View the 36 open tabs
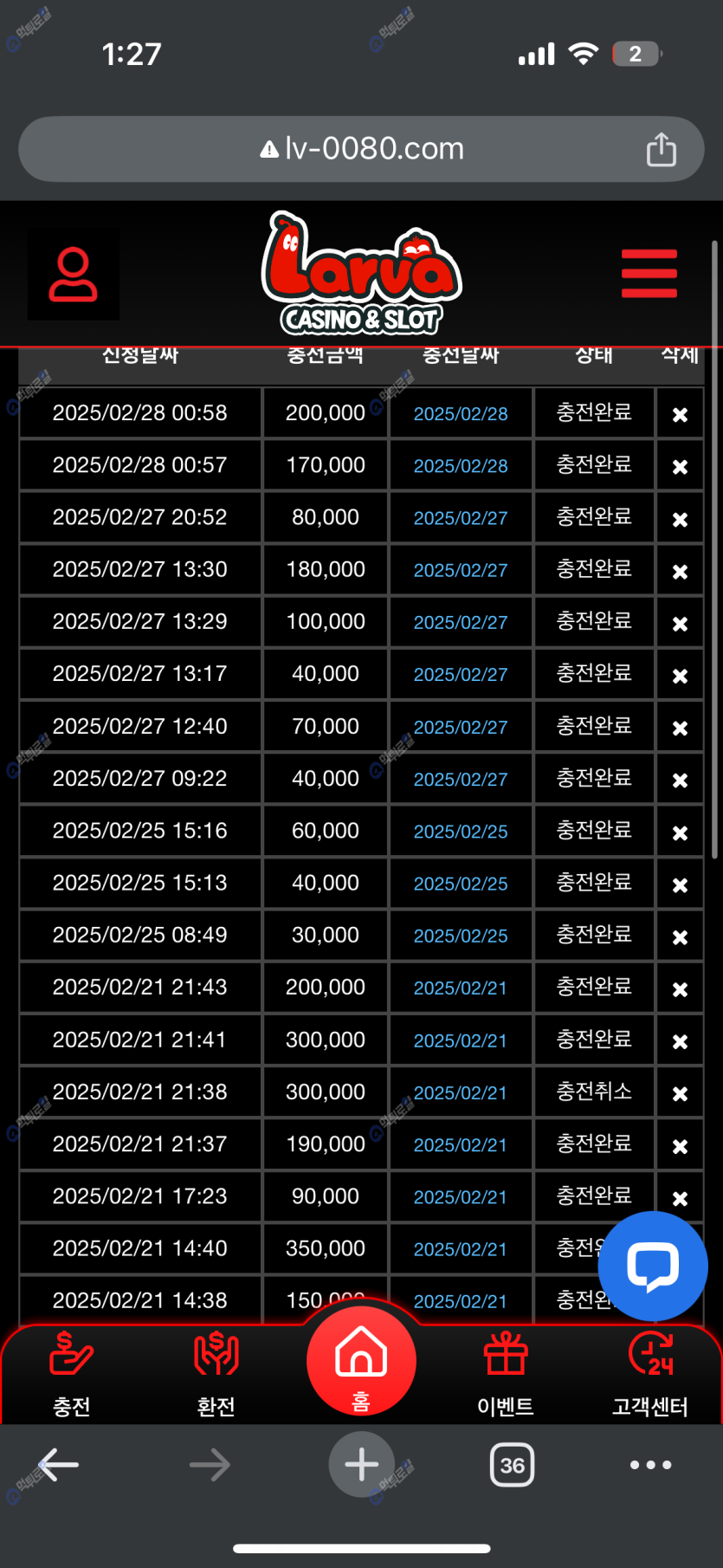 click(x=512, y=1465)
